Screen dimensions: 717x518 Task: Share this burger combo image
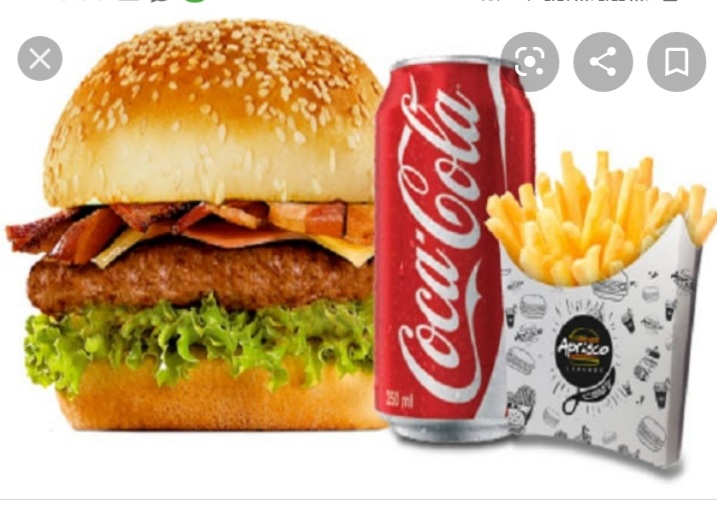pyautogui.click(x=603, y=62)
